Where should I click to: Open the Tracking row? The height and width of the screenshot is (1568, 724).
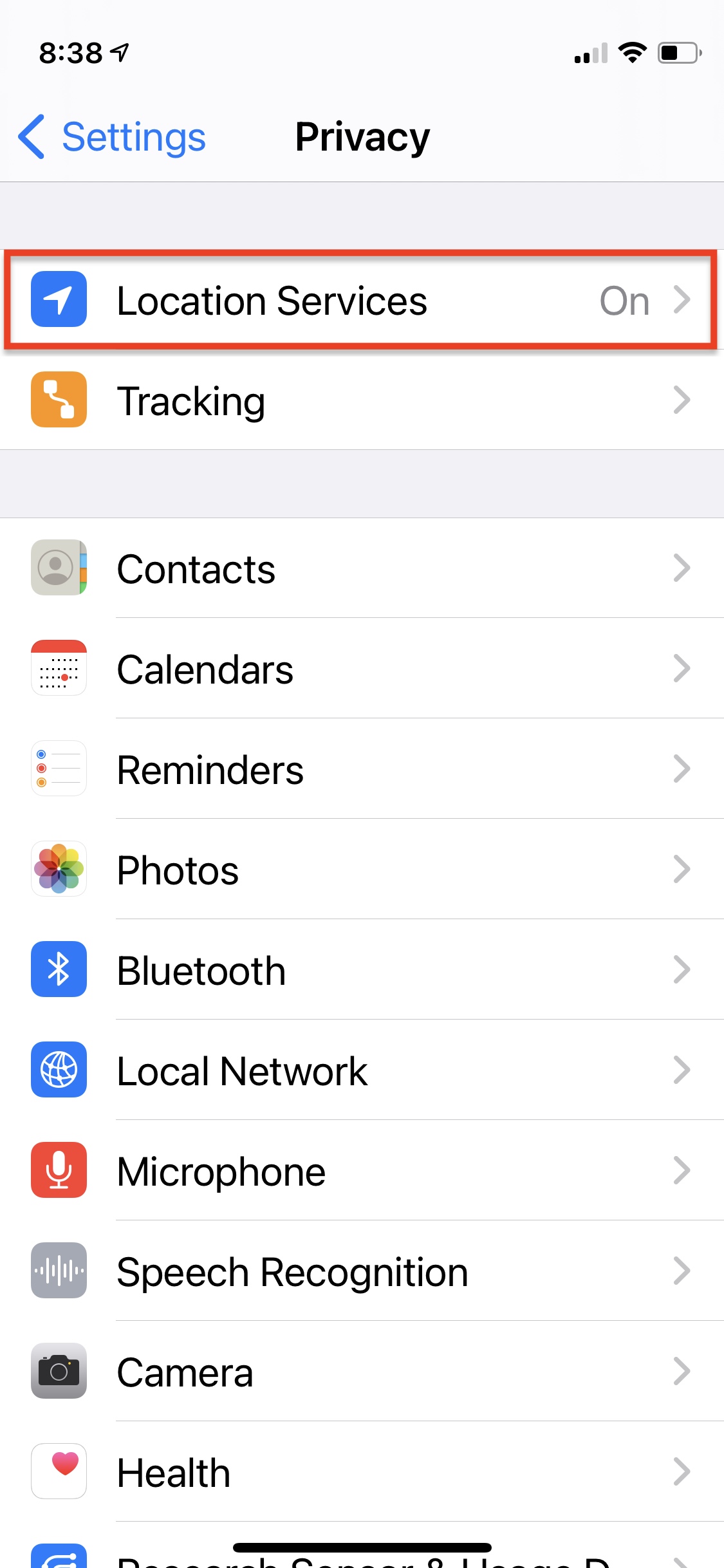pos(362,400)
